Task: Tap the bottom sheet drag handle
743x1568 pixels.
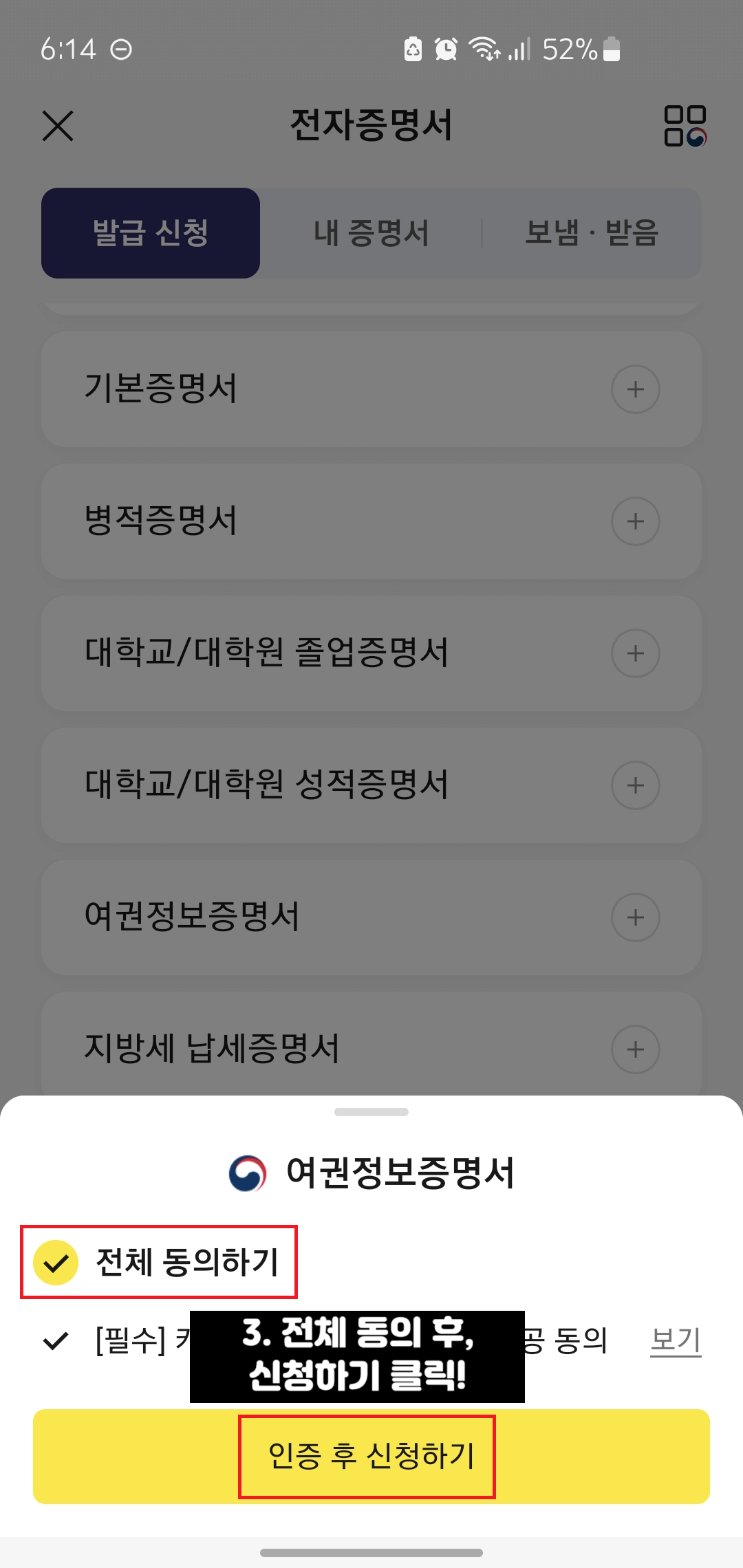Action: coord(371,1111)
